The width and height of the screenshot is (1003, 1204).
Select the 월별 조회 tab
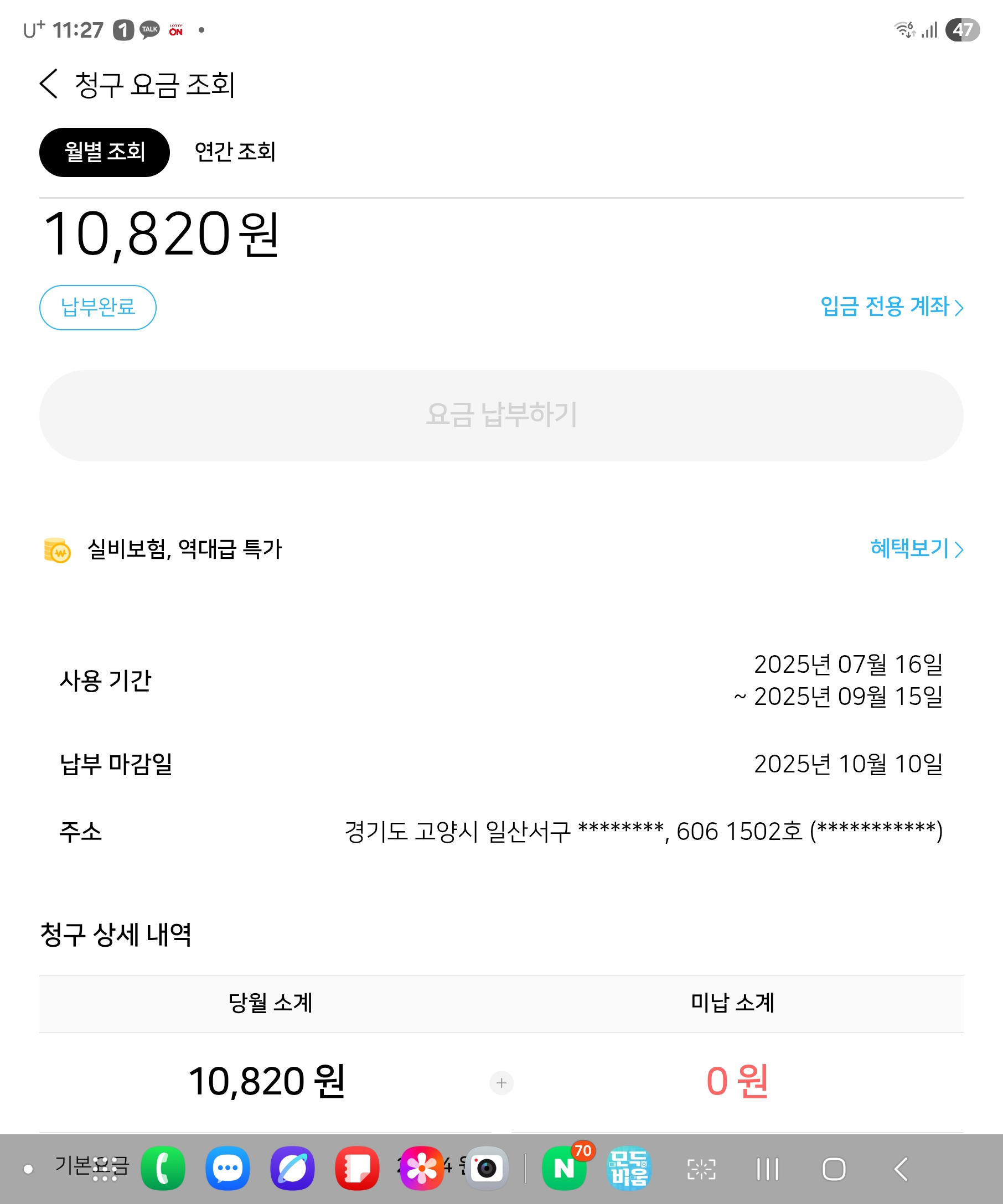(x=105, y=153)
